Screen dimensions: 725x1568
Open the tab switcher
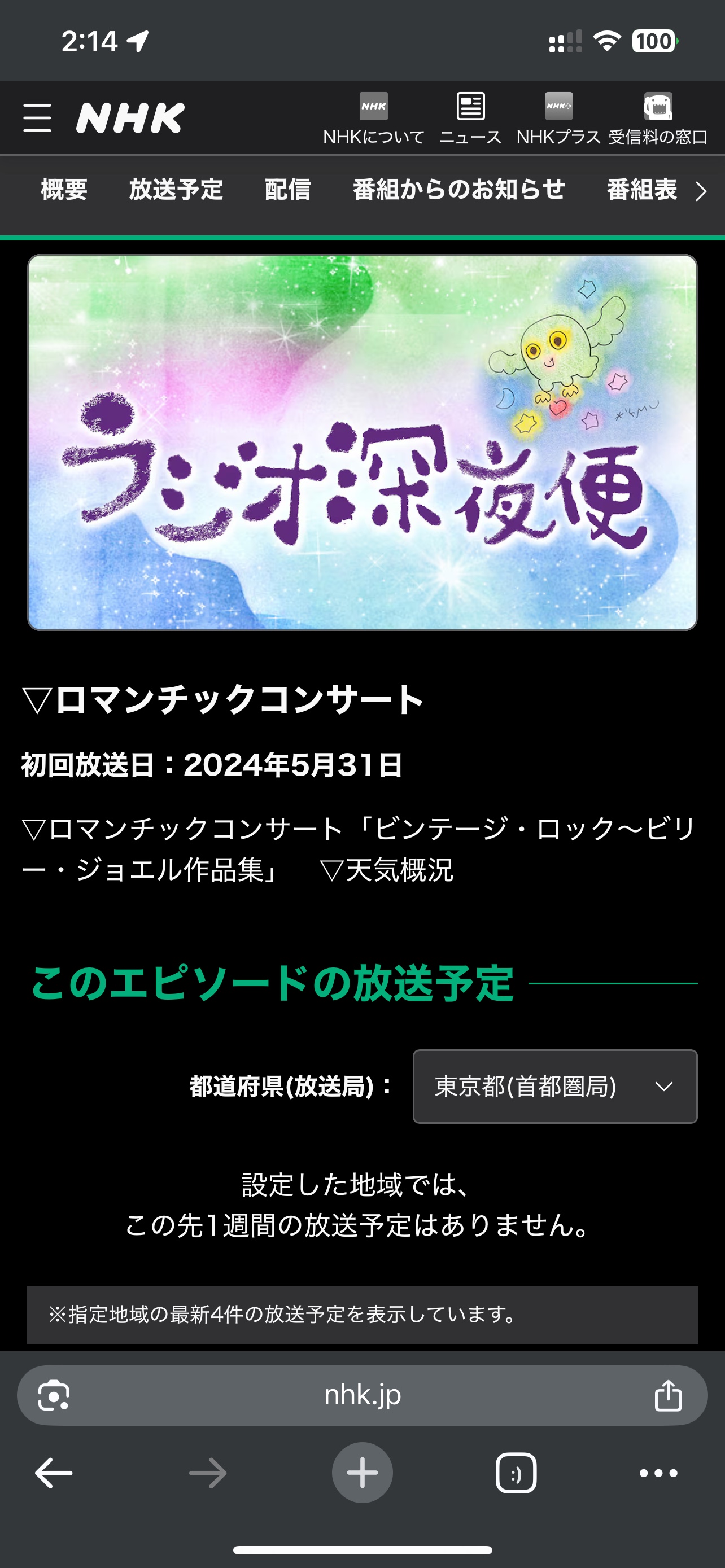[516, 1473]
